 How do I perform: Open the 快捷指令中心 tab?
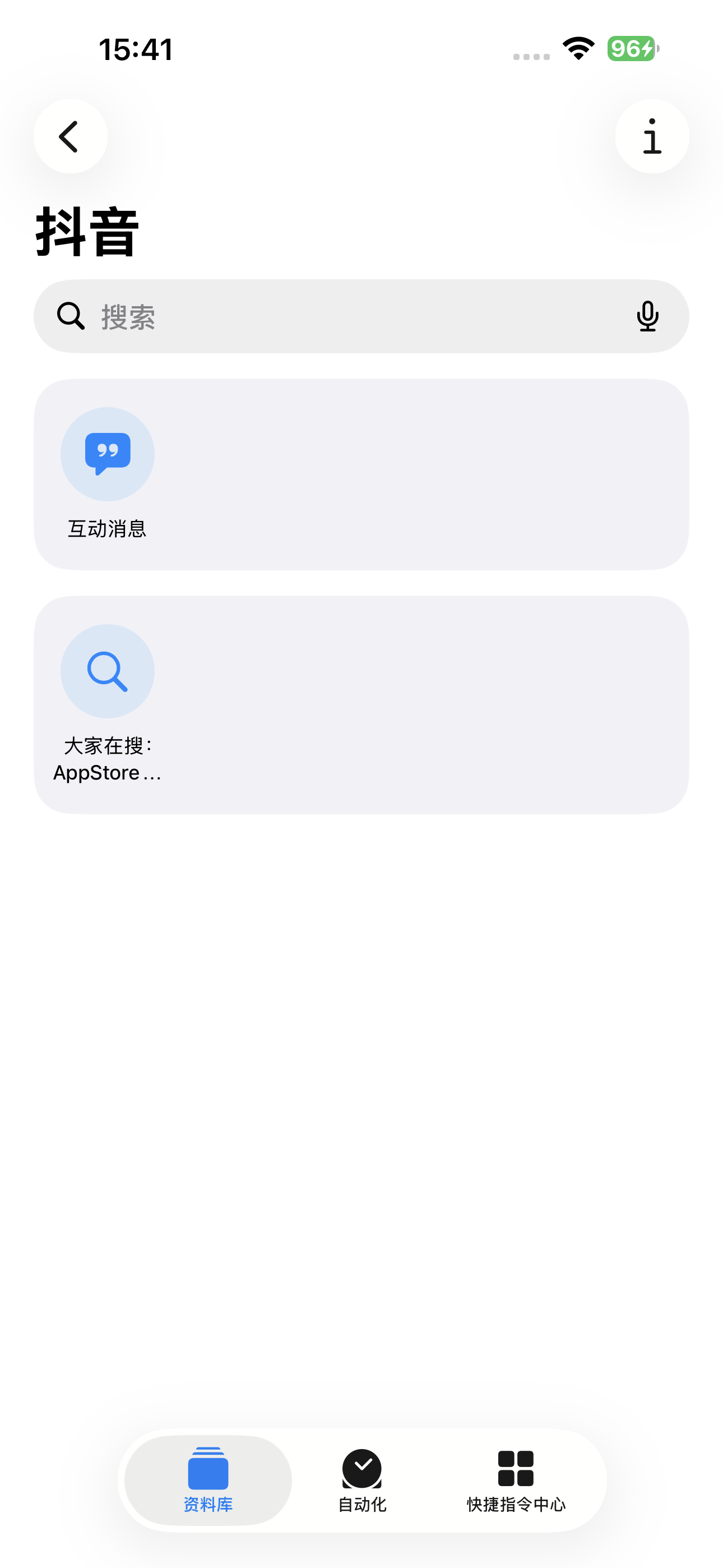516,1480
